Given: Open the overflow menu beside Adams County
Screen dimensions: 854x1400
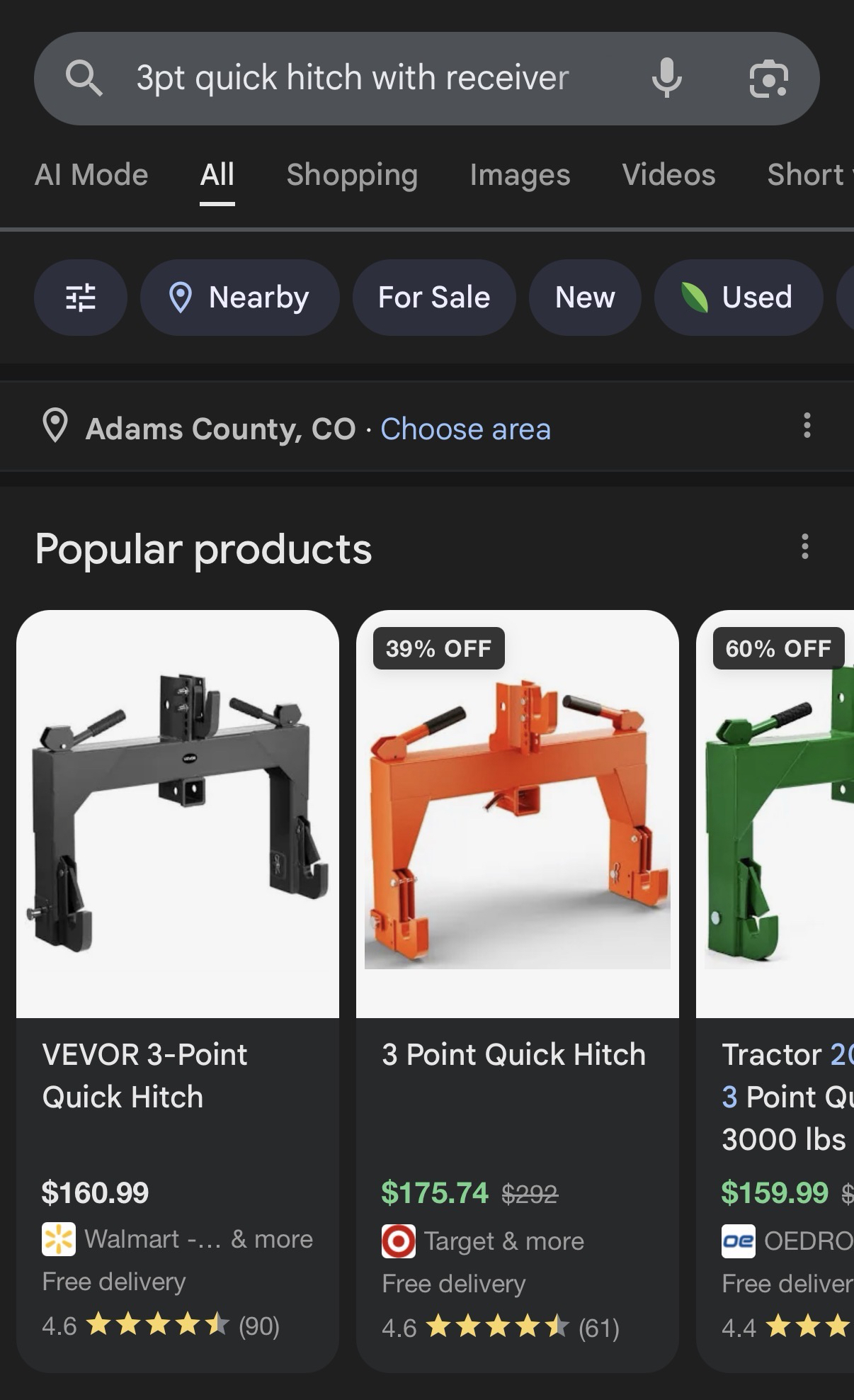Looking at the screenshot, I should 807,426.
